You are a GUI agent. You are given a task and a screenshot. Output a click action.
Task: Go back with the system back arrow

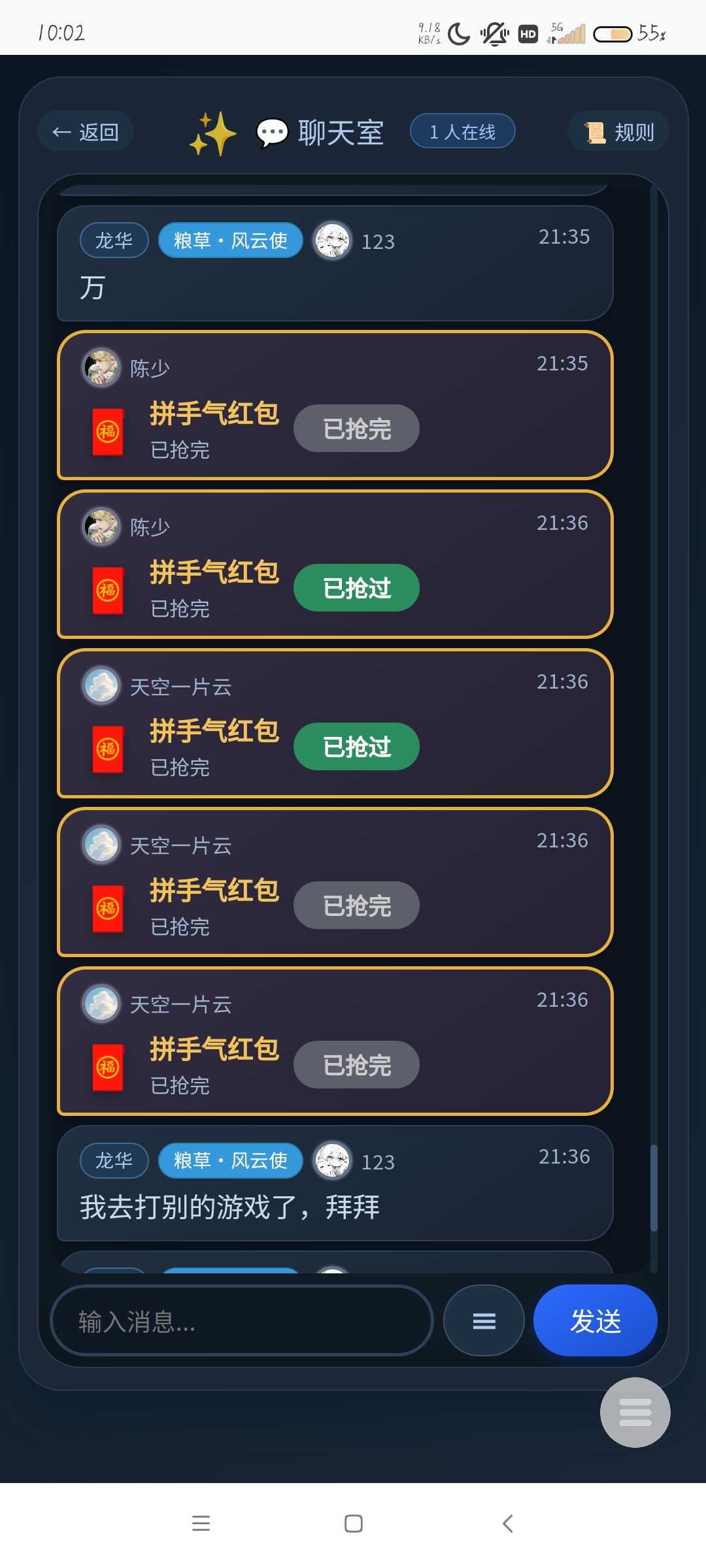click(x=507, y=1524)
